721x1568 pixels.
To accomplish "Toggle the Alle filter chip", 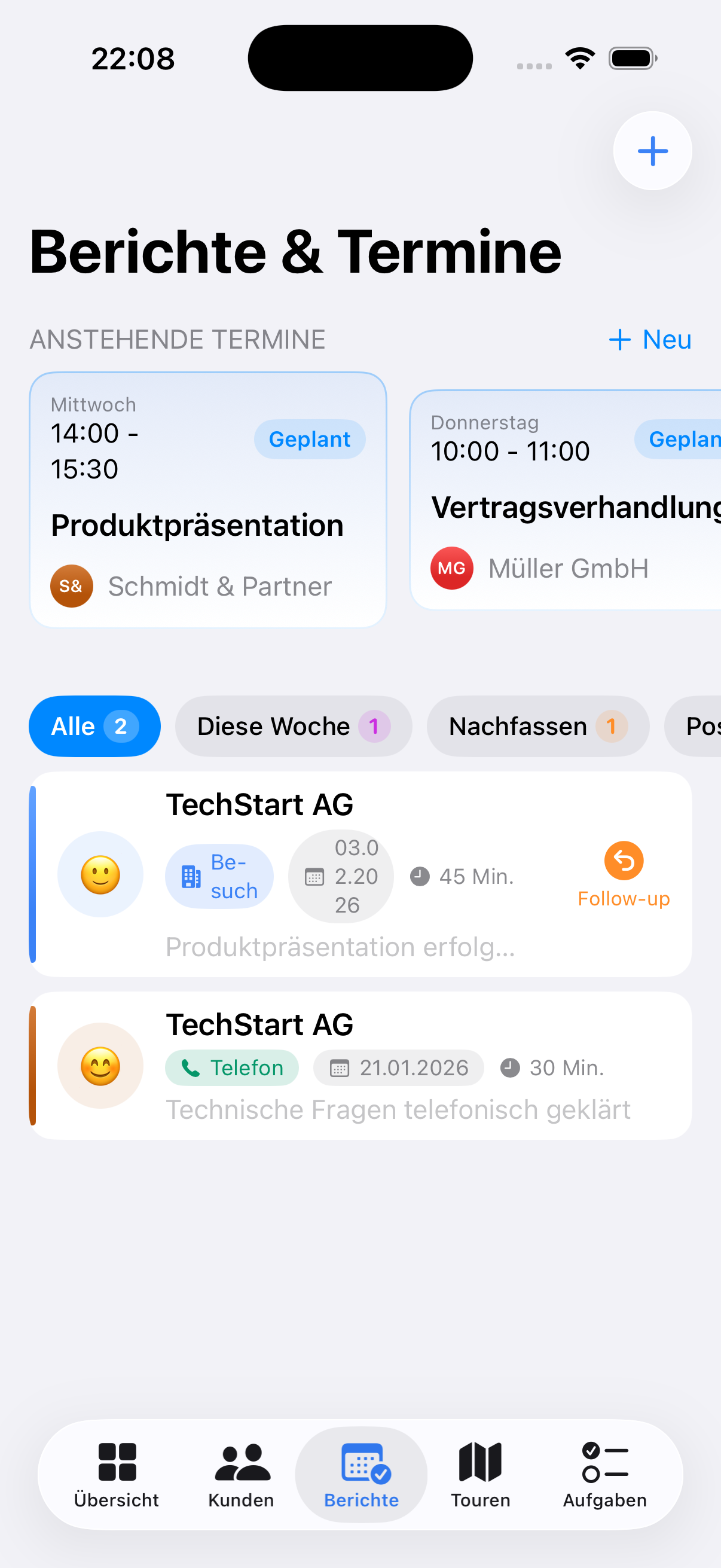I will [94, 725].
